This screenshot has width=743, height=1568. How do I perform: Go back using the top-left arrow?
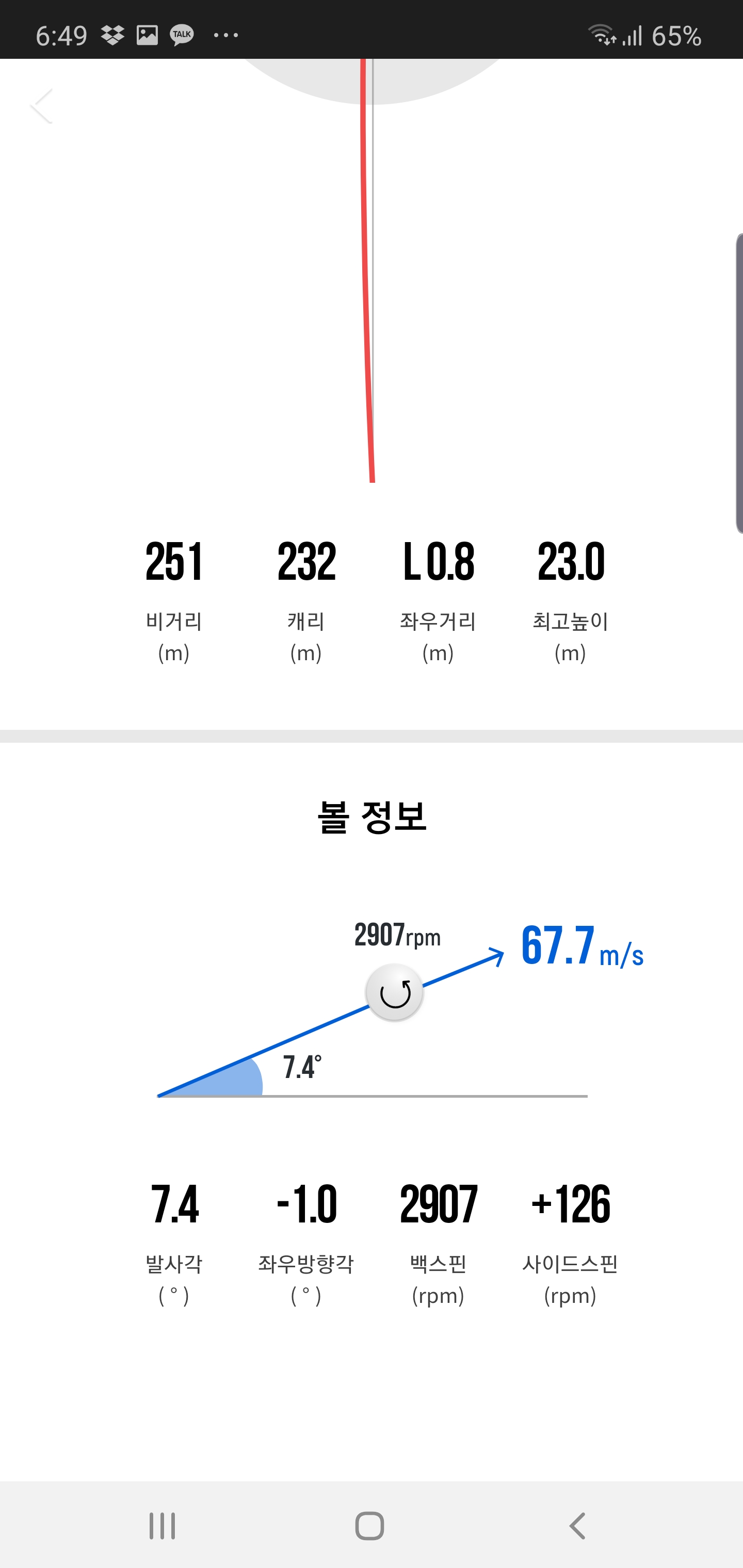point(41,106)
